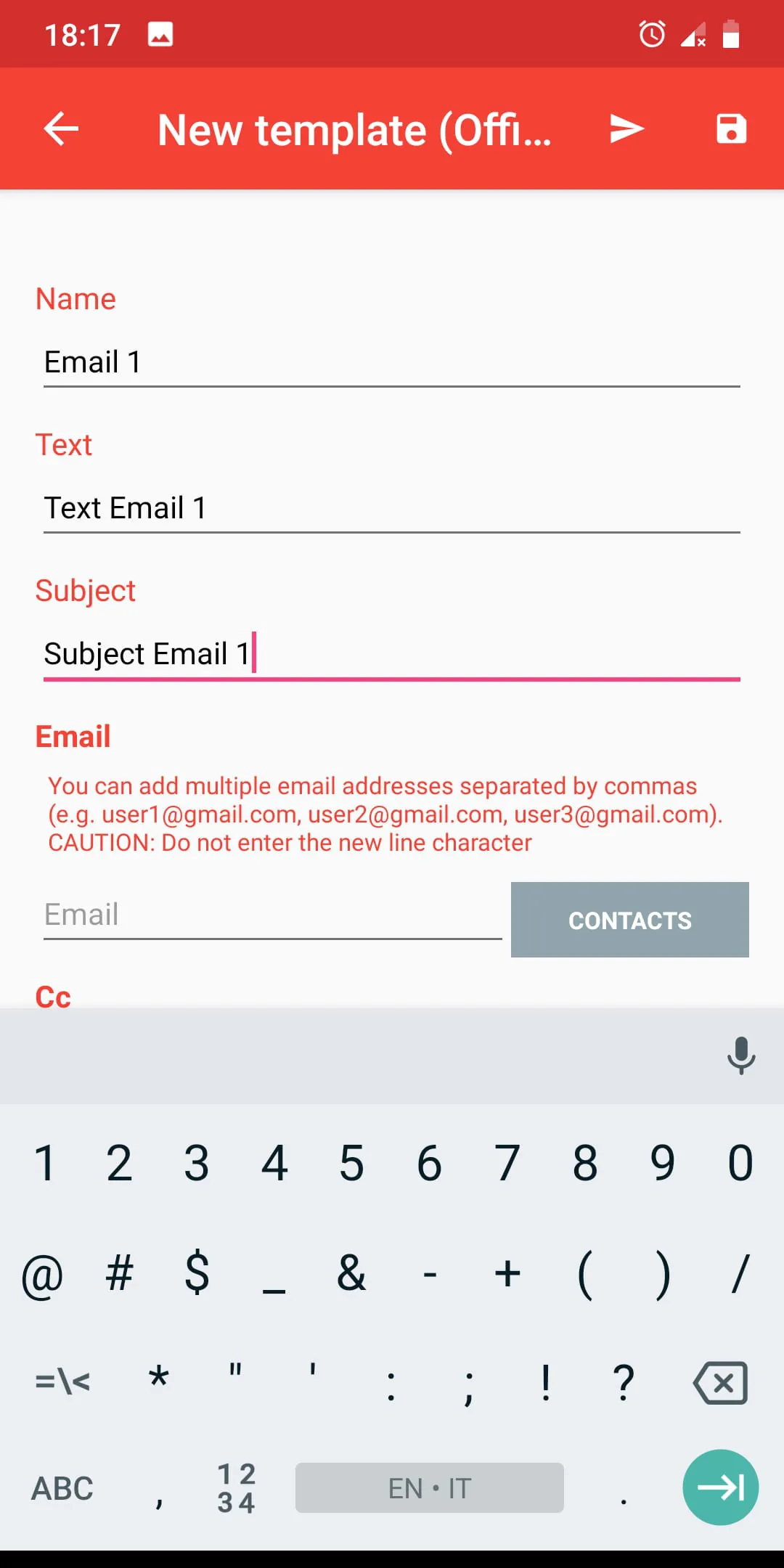This screenshot has height=1568, width=784.
Task: Open the CONTACTS picker
Action: (629, 920)
